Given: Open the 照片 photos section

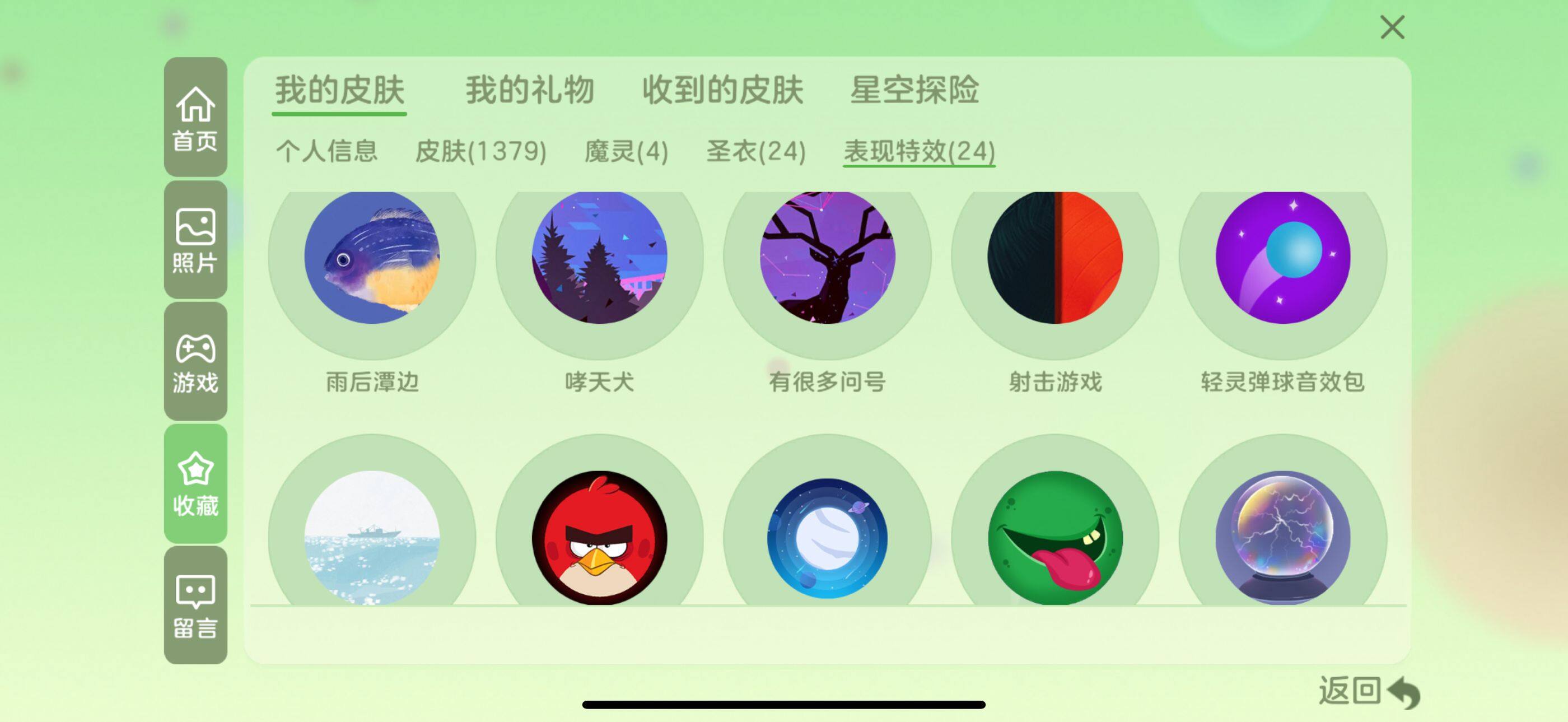Looking at the screenshot, I should pyautogui.click(x=195, y=240).
